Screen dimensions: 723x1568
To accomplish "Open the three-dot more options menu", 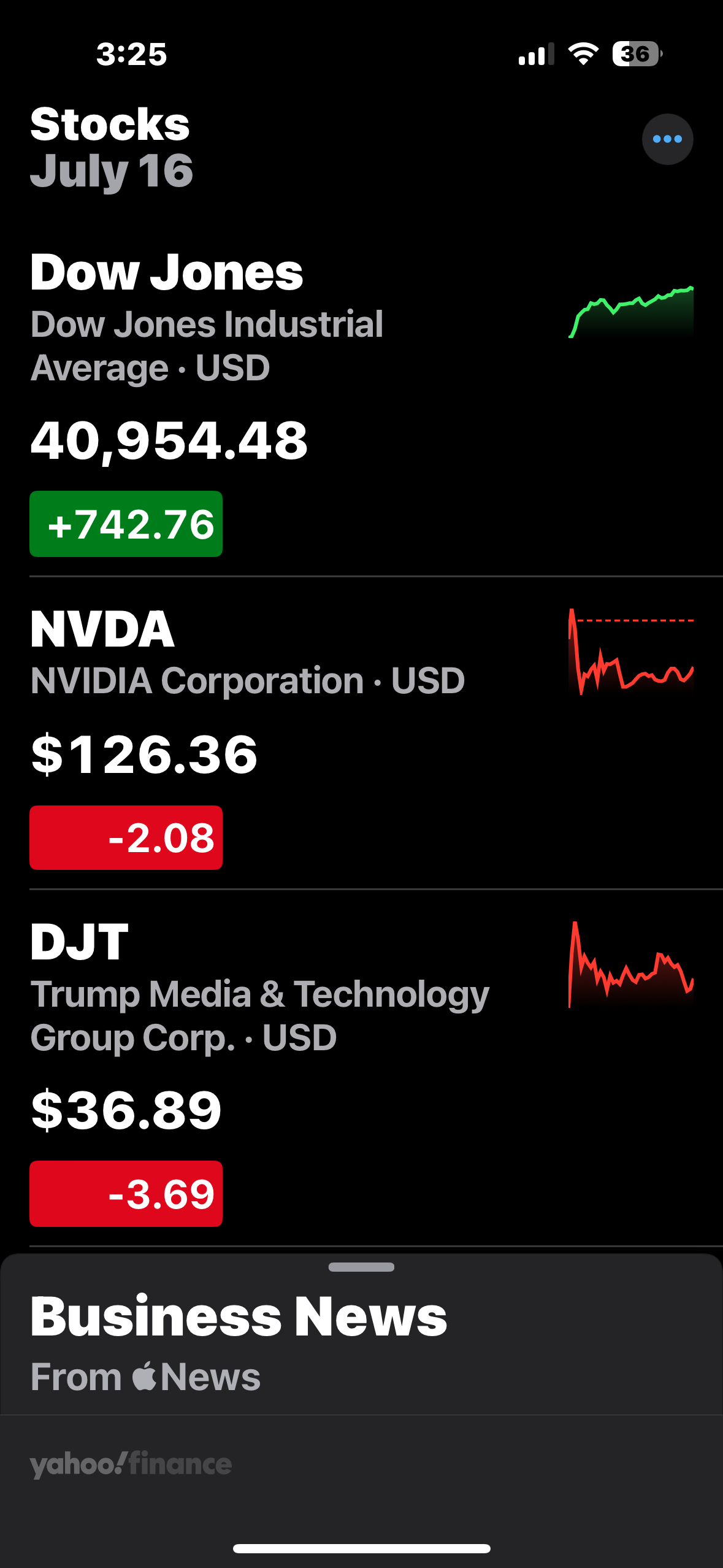I will 667,139.
